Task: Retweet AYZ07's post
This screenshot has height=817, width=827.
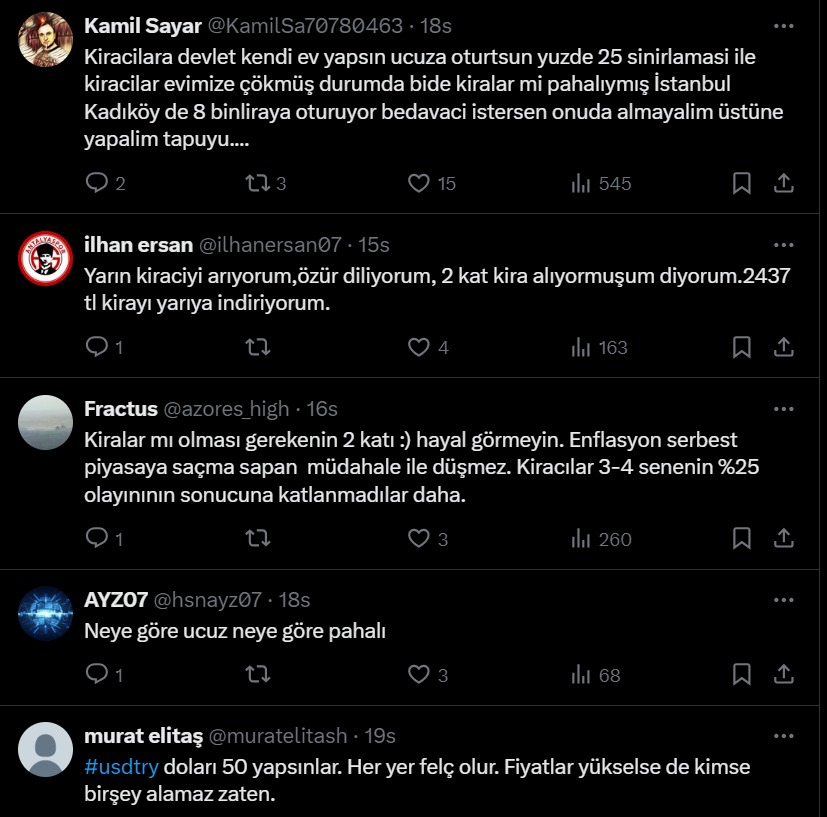Action: pos(257,675)
